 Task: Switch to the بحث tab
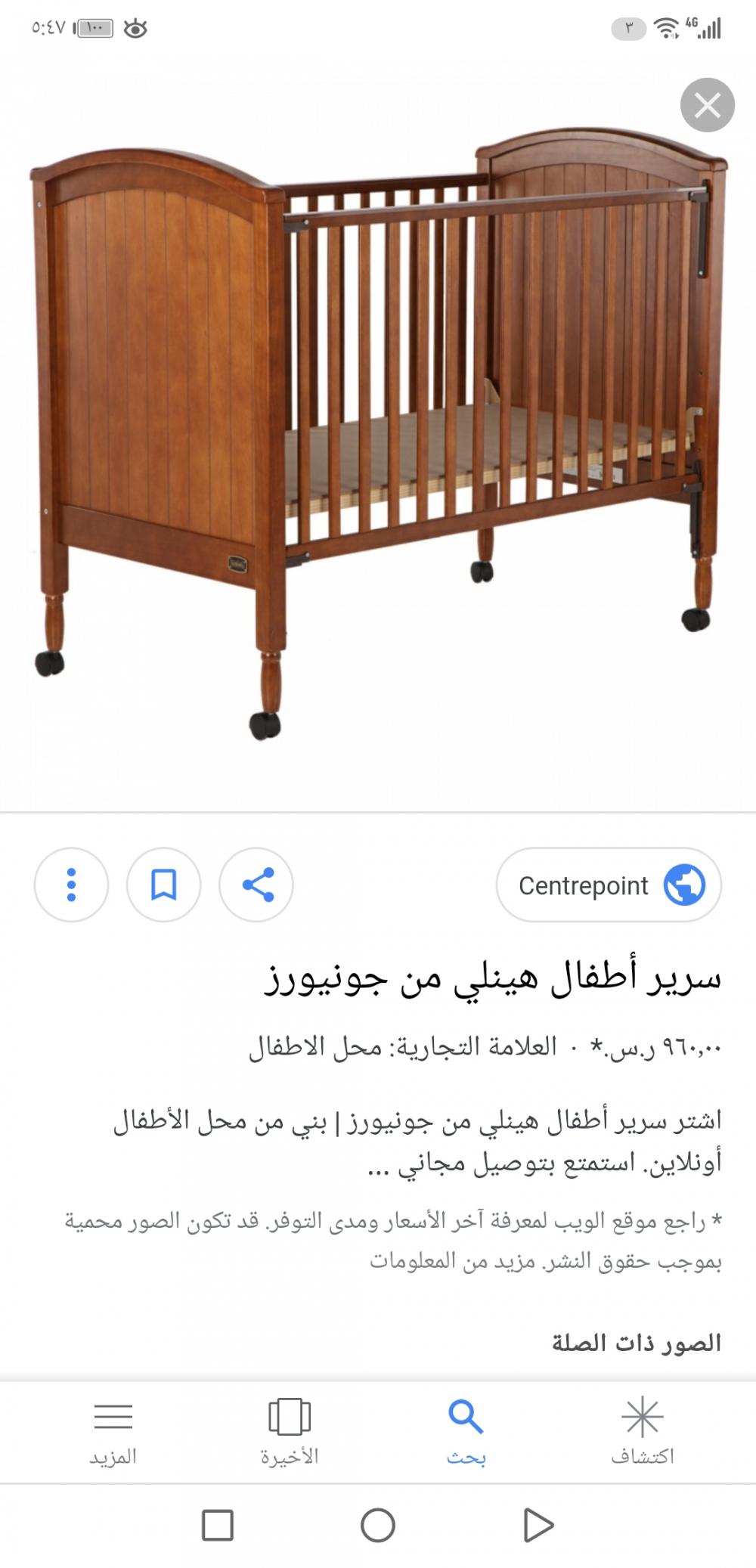(466, 1431)
